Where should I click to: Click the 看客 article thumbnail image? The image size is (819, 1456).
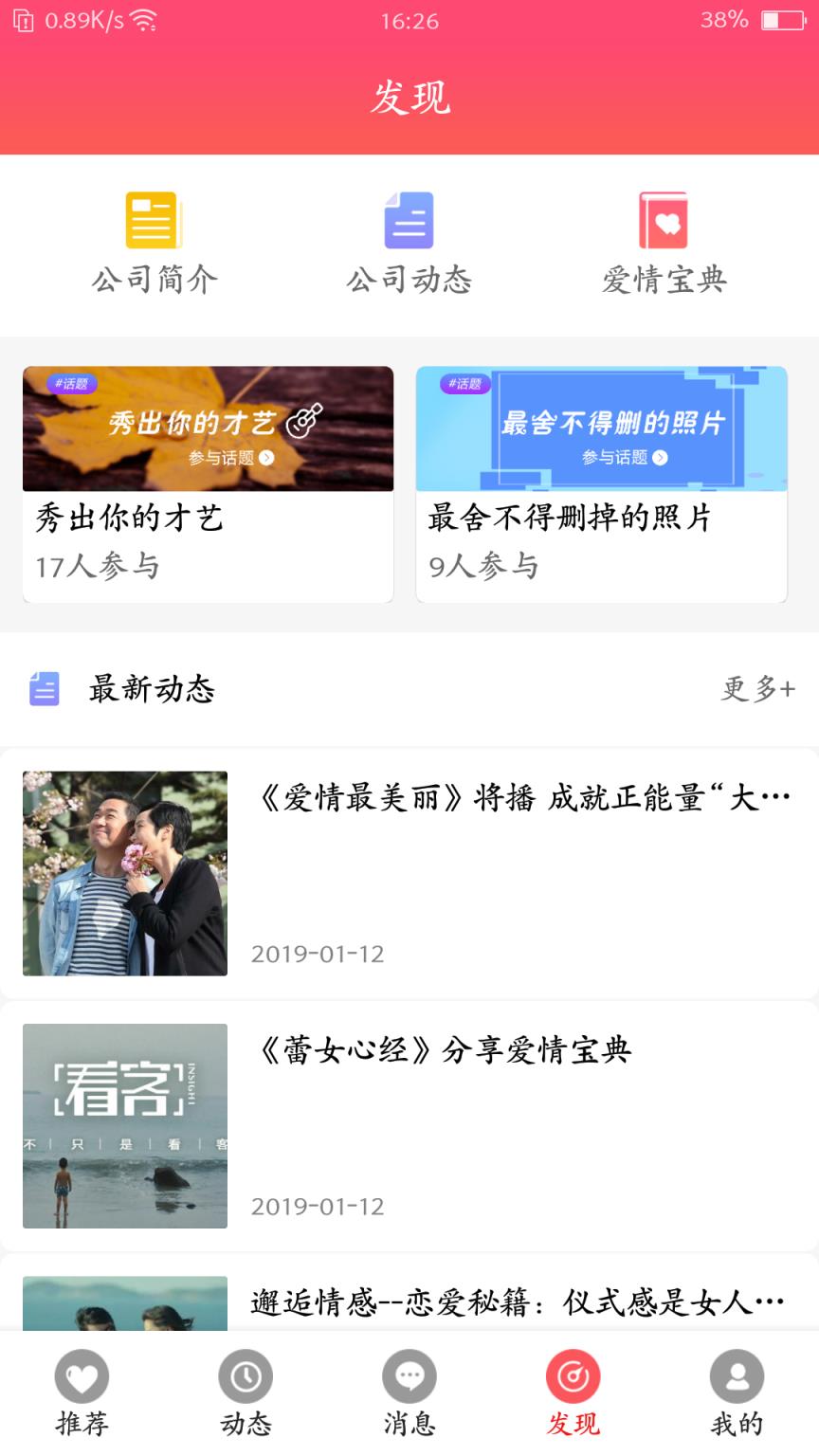[x=124, y=1126]
